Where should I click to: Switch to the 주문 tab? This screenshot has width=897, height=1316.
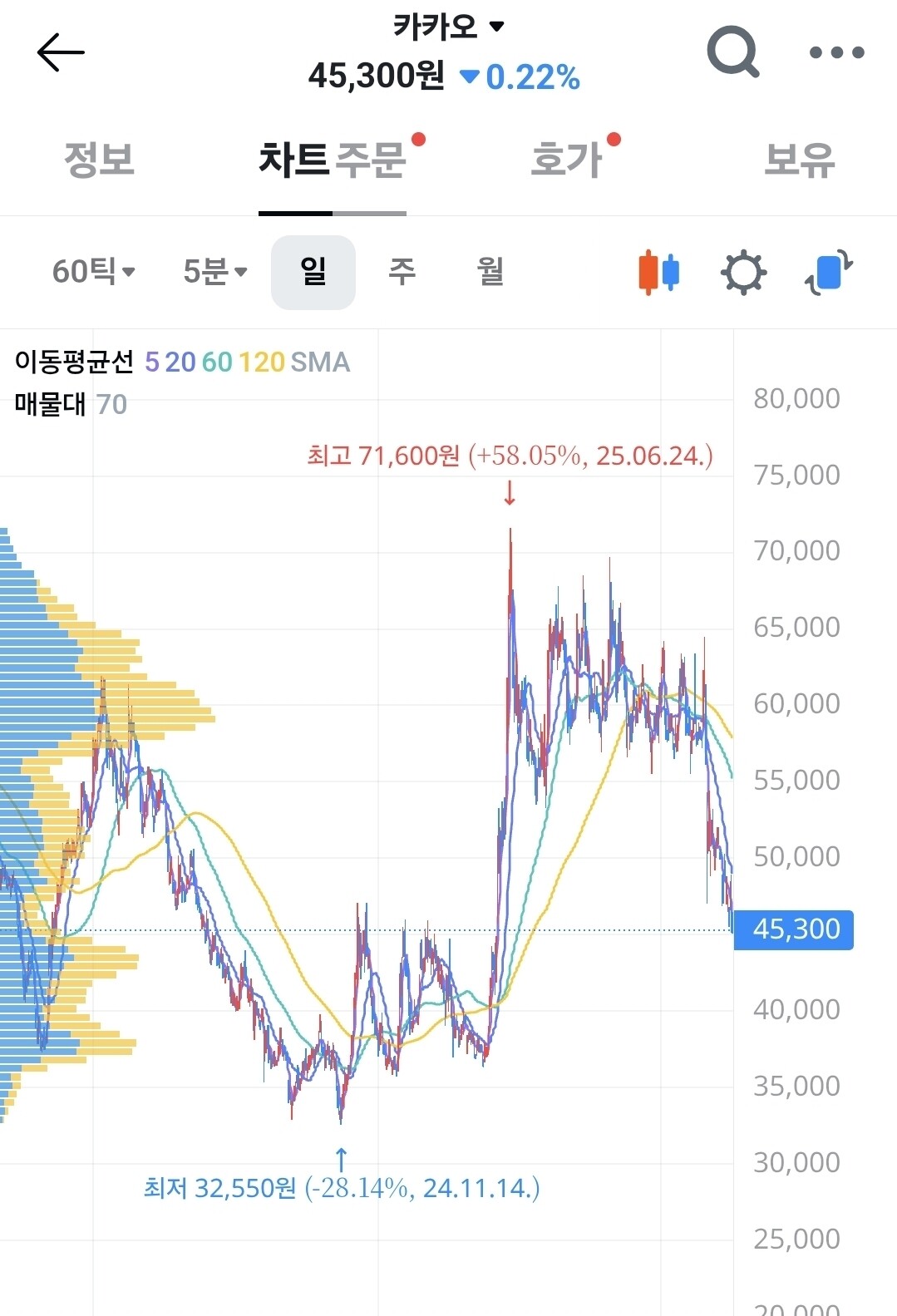click(371, 160)
